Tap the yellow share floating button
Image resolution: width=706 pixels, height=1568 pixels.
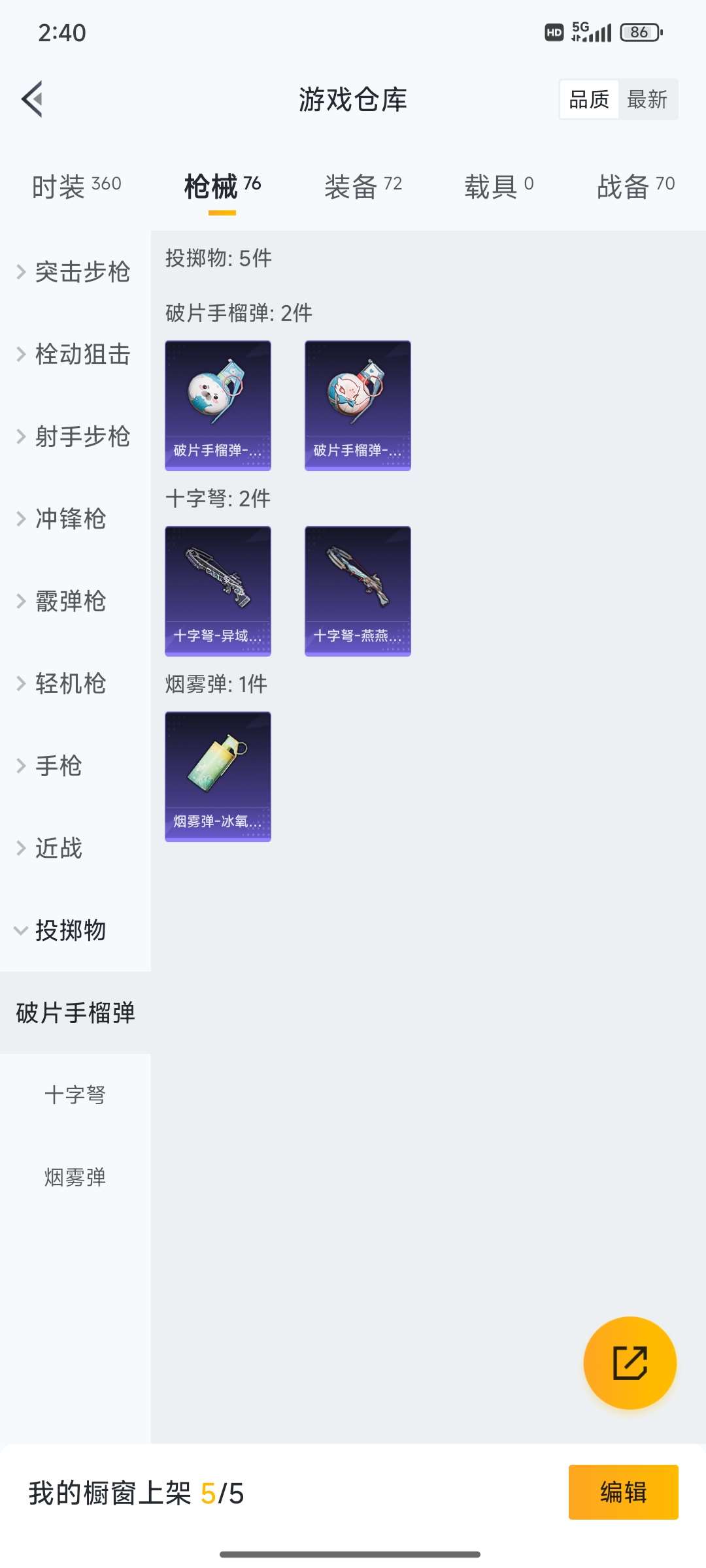click(630, 1363)
